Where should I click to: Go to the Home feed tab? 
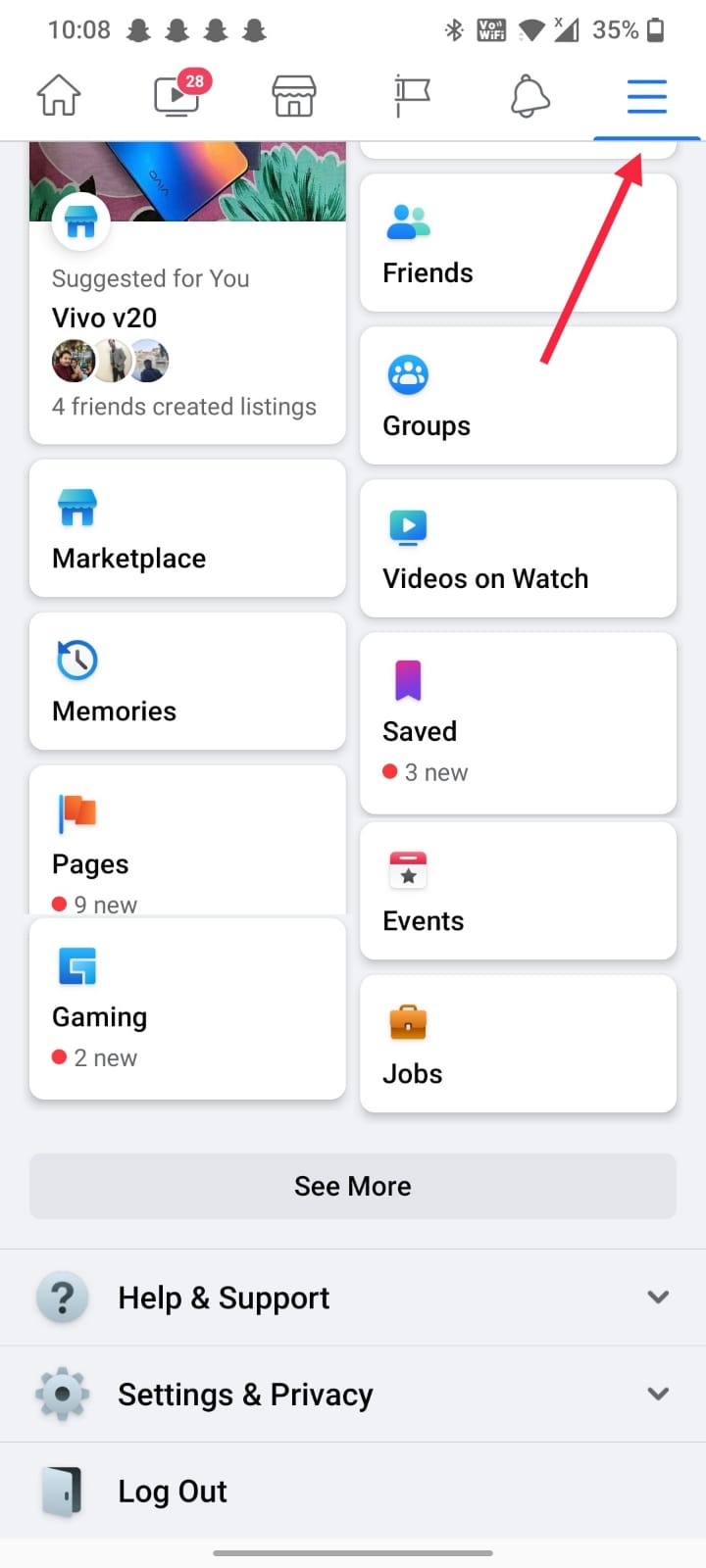click(59, 96)
